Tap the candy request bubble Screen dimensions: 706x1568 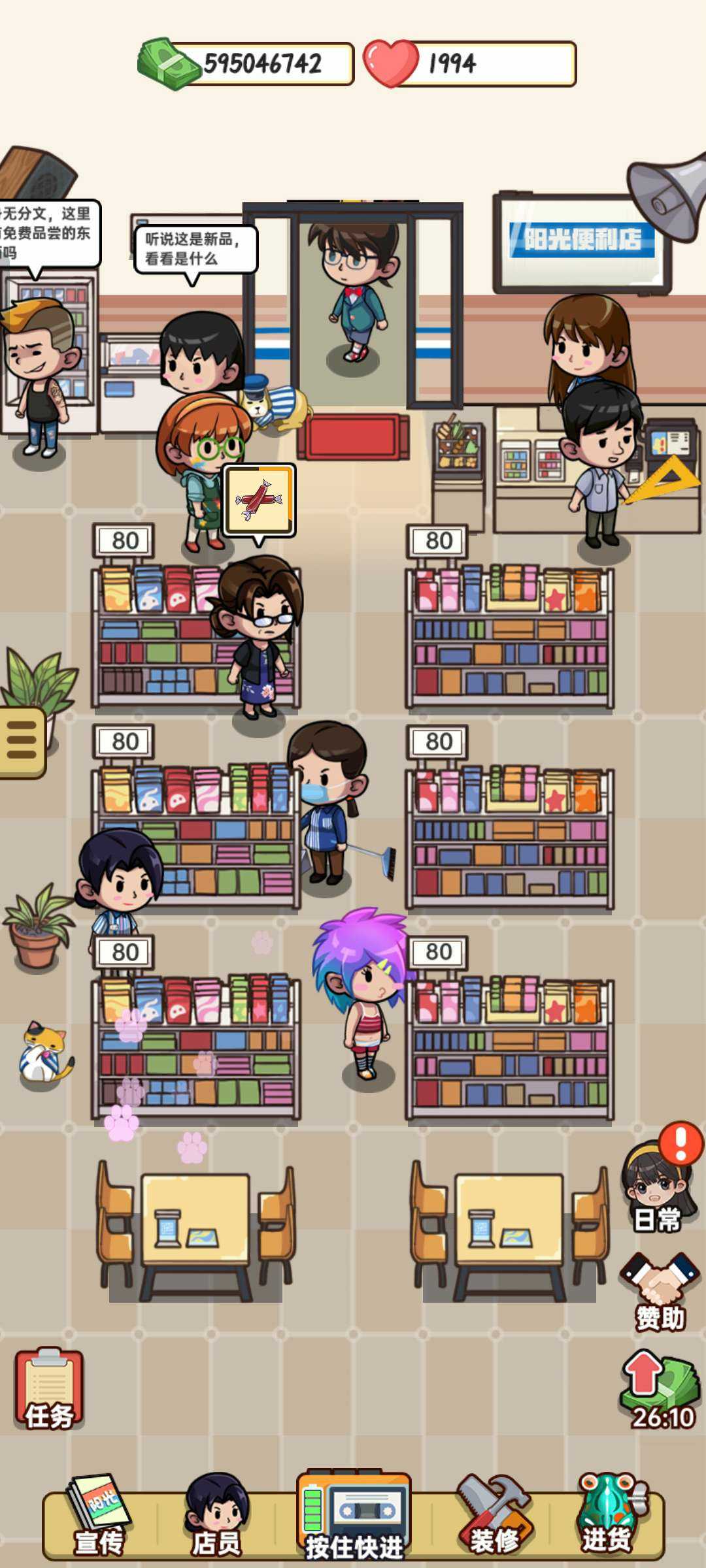click(260, 500)
